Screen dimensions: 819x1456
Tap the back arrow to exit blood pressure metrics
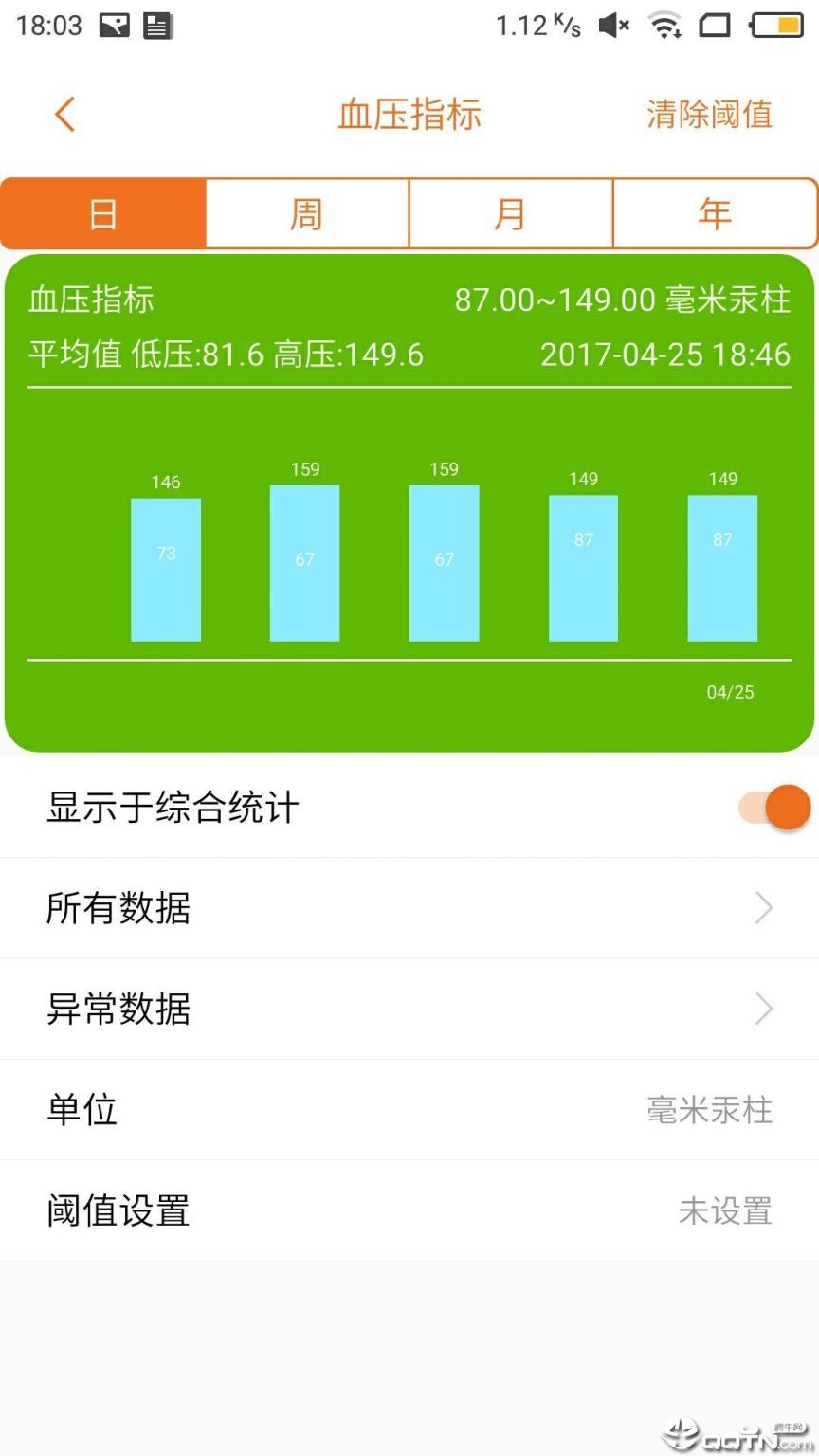[x=64, y=113]
